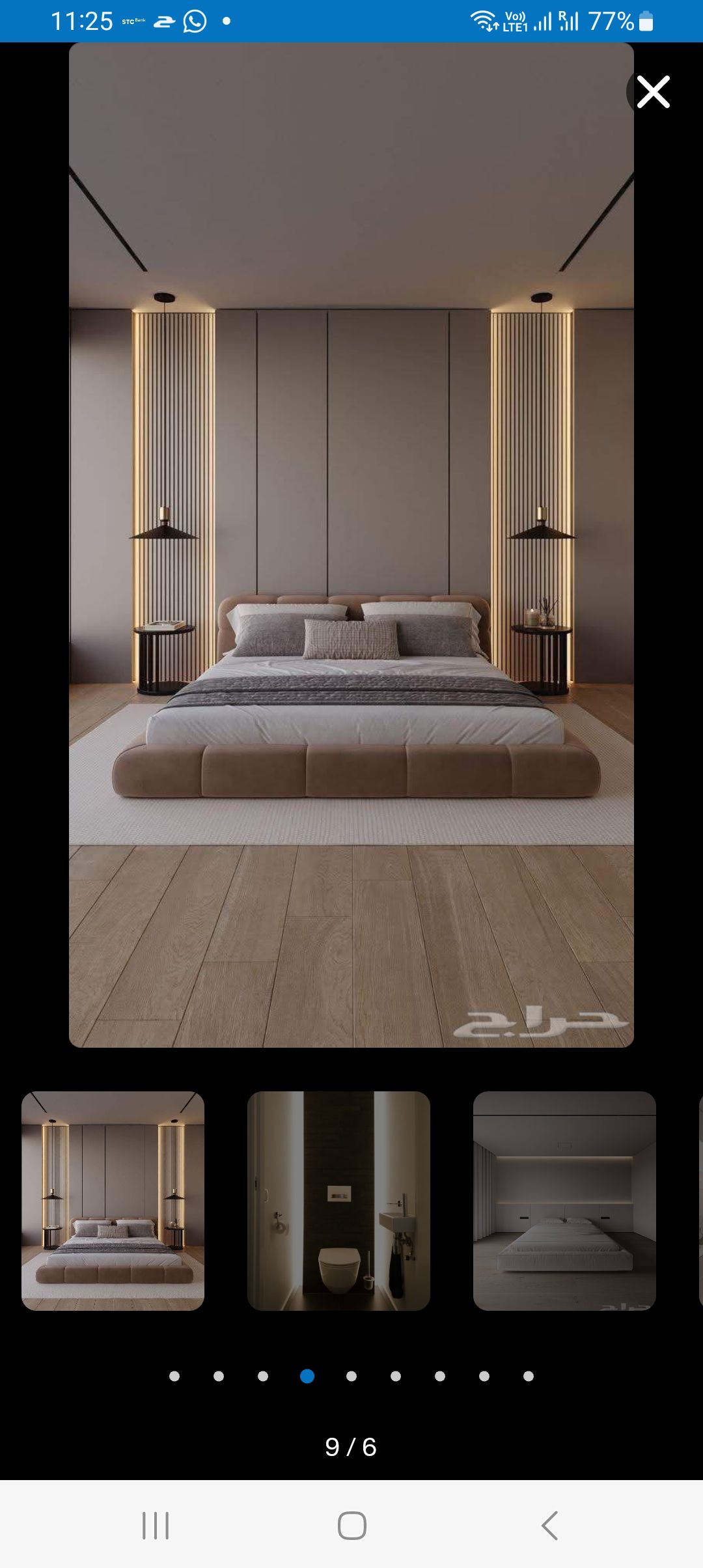Open the main bedroom photo full view

click(351, 544)
